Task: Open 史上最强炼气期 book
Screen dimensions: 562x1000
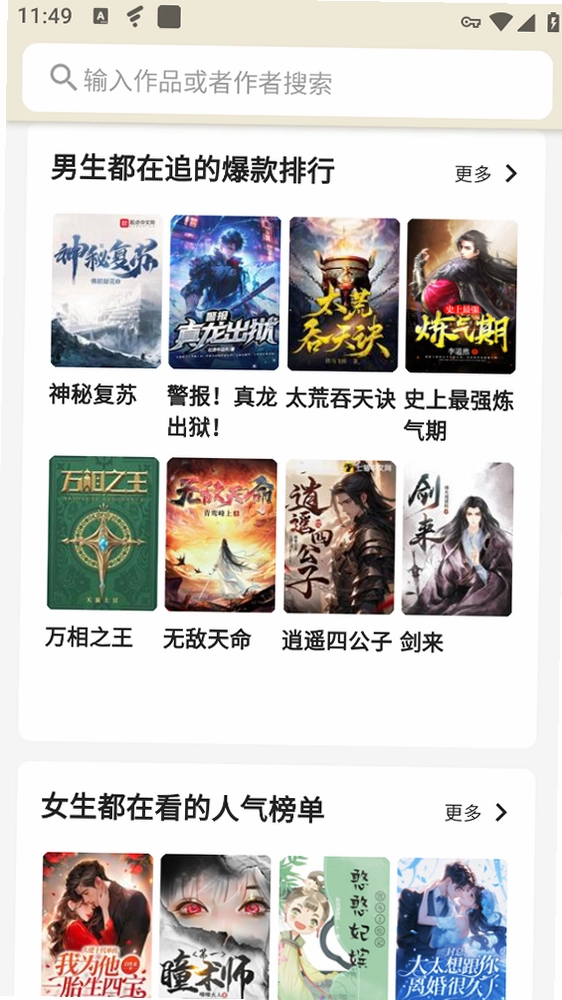Action: click(461, 296)
